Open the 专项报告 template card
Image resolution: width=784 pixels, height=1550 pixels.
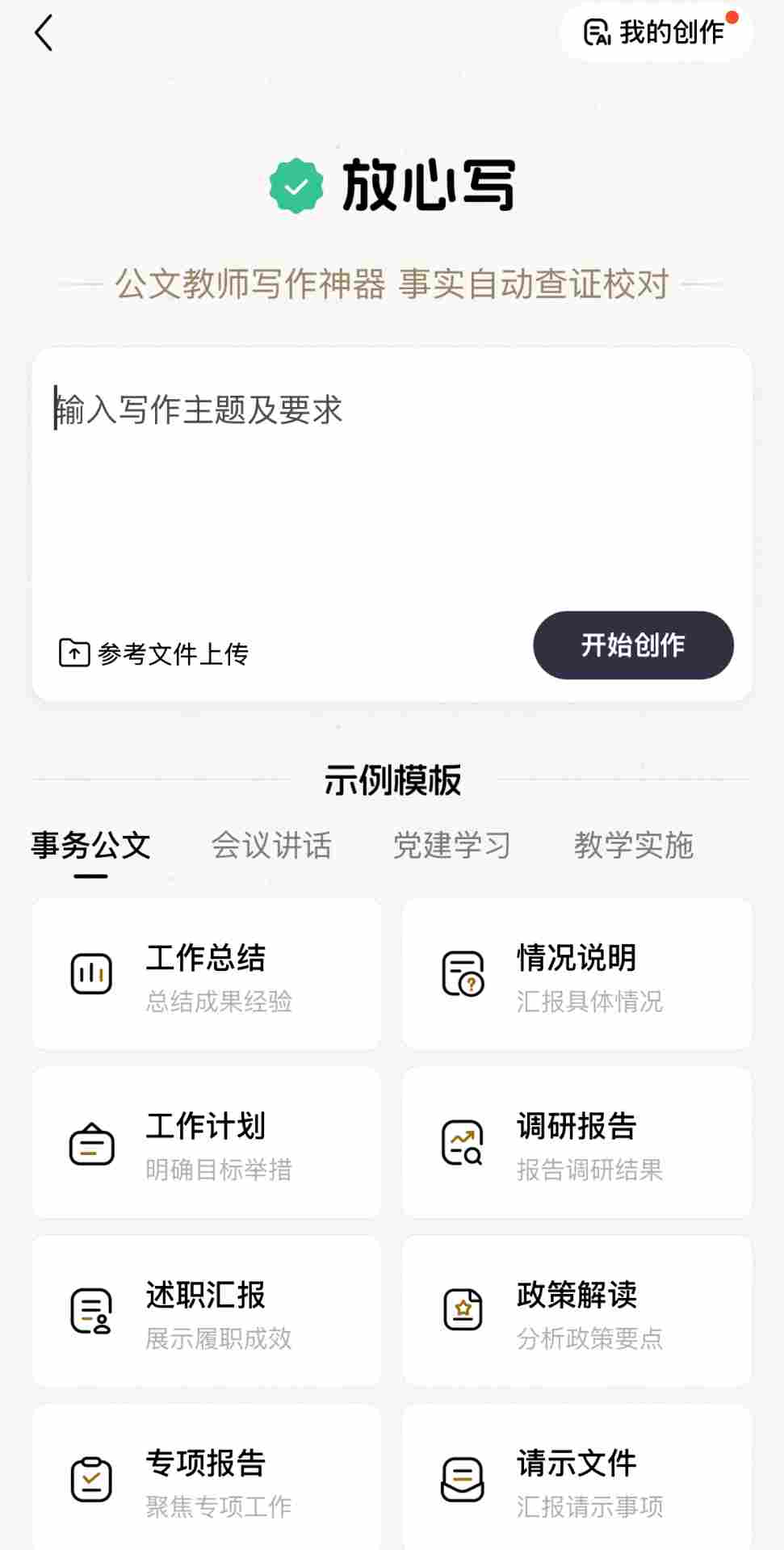206,1478
